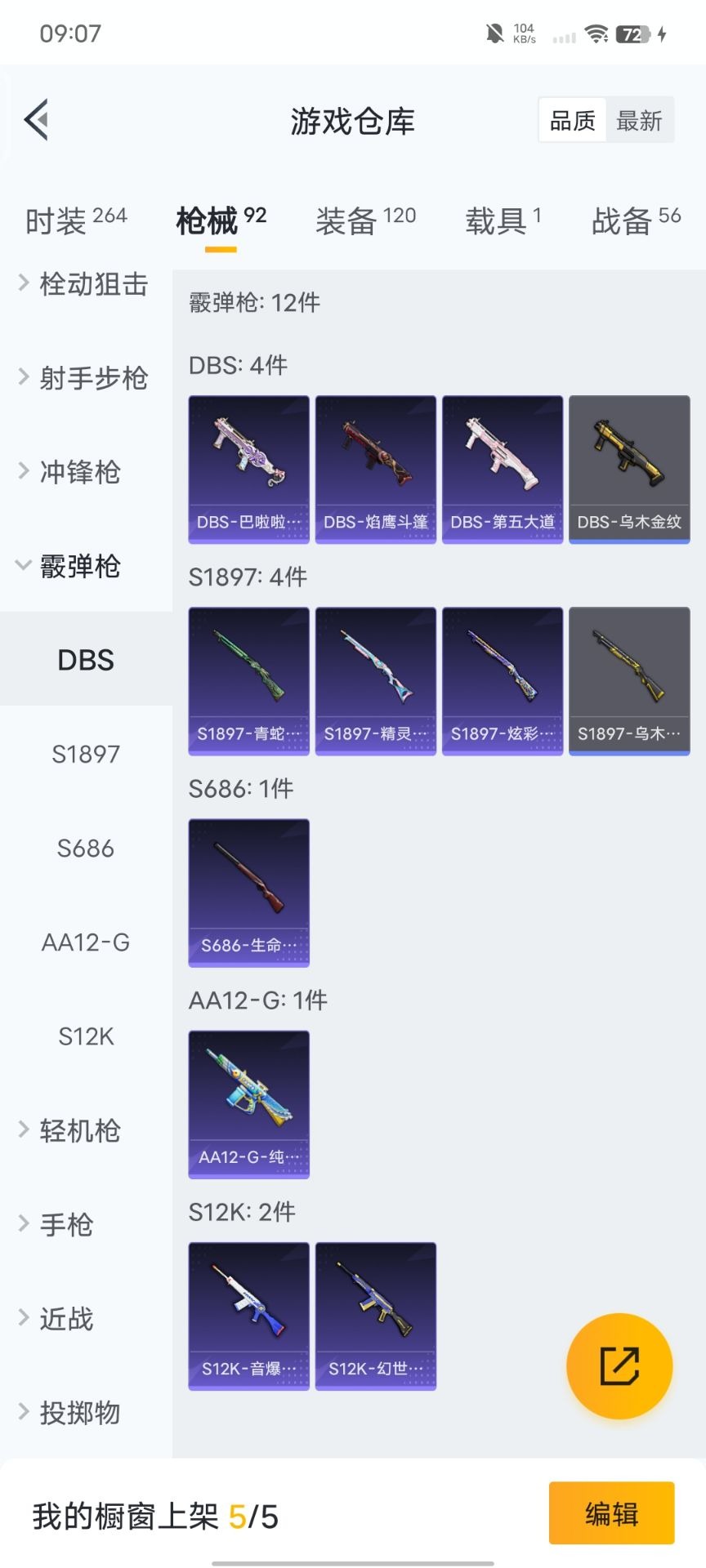Viewport: 706px width, 1568px height.
Task: Expand the 轻机枪 category
Action: pos(80,1131)
